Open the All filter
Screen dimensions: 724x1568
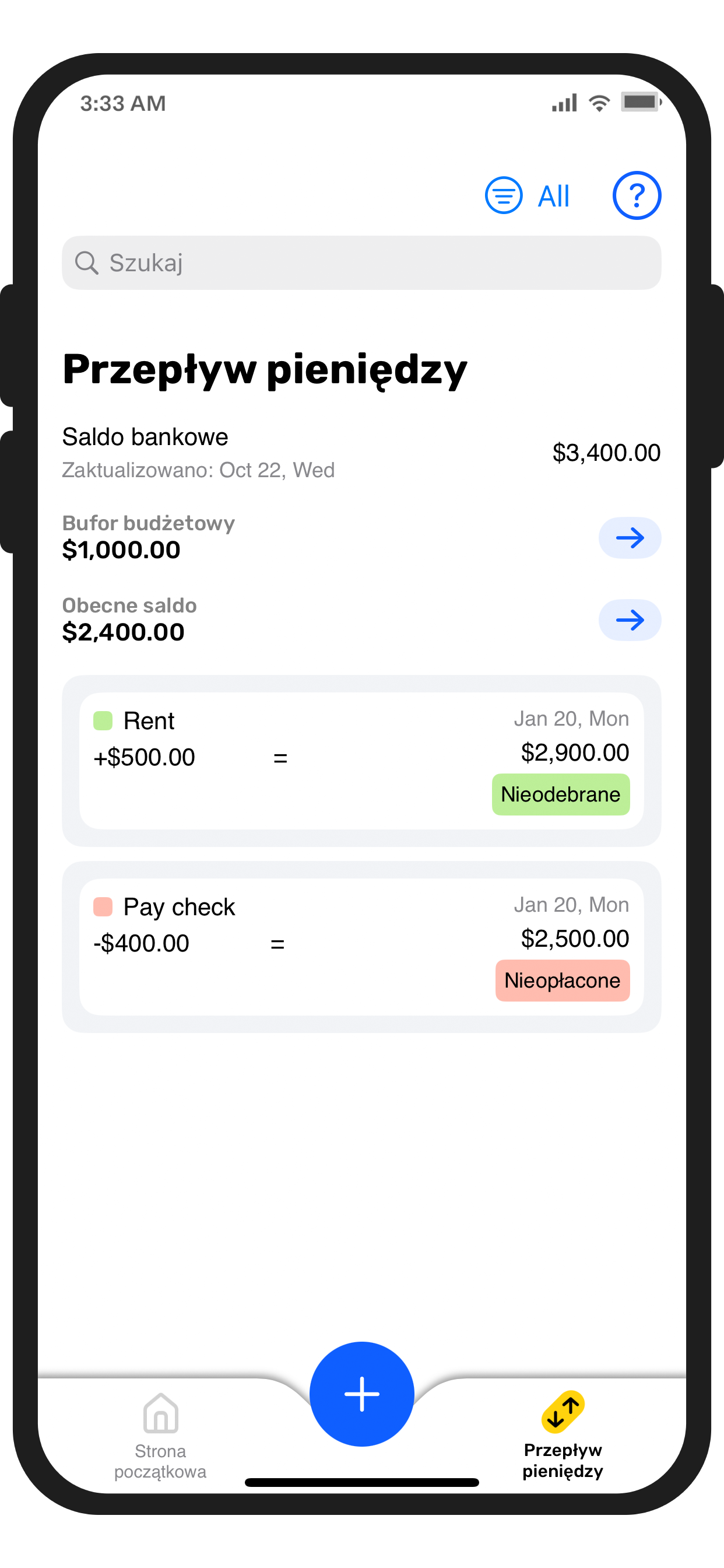coord(527,195)
